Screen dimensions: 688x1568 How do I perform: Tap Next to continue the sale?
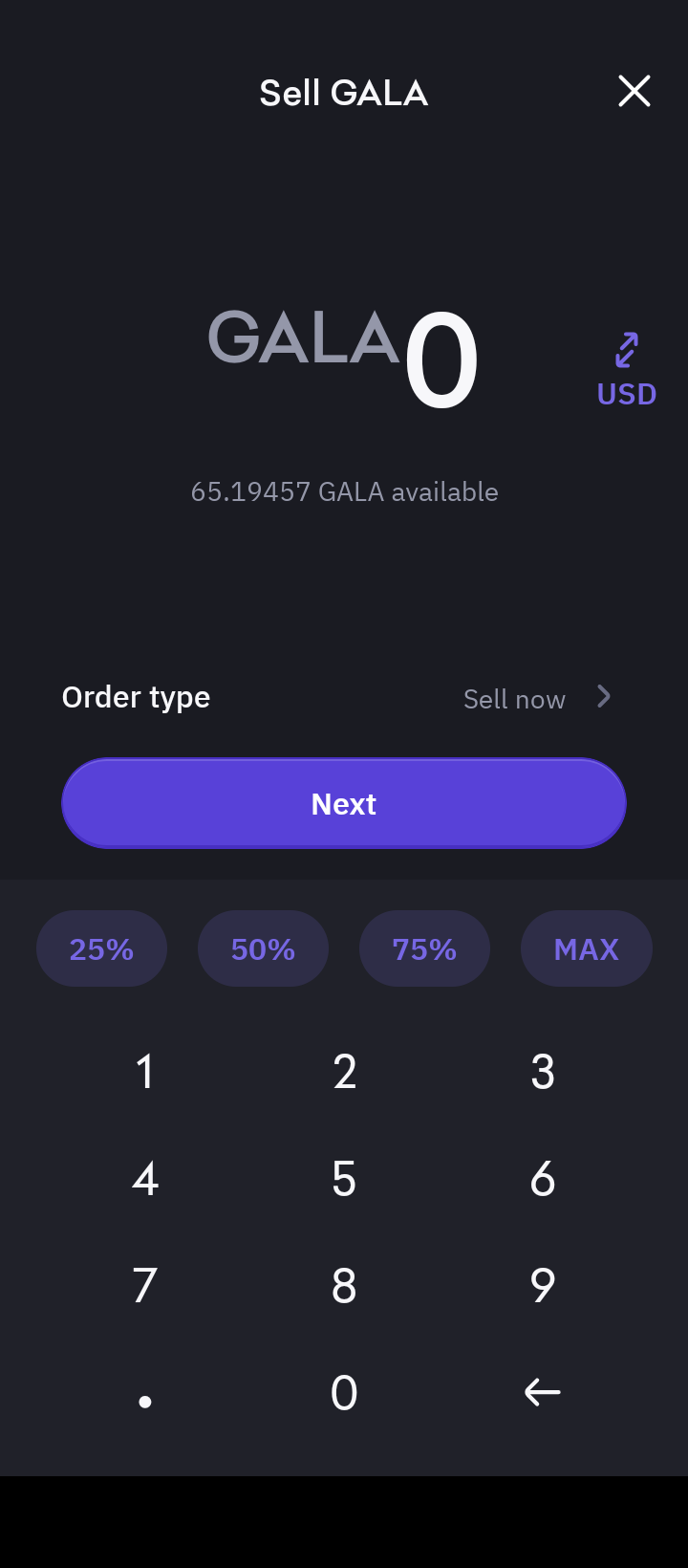[344, 803]
